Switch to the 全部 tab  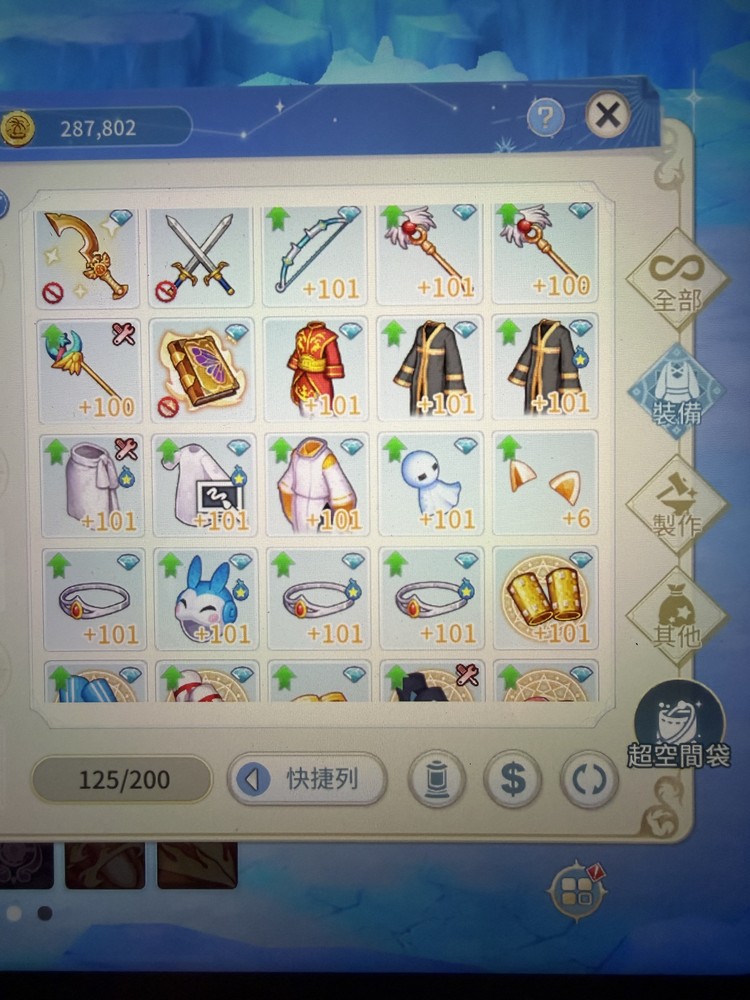click(x=677, y=281)
